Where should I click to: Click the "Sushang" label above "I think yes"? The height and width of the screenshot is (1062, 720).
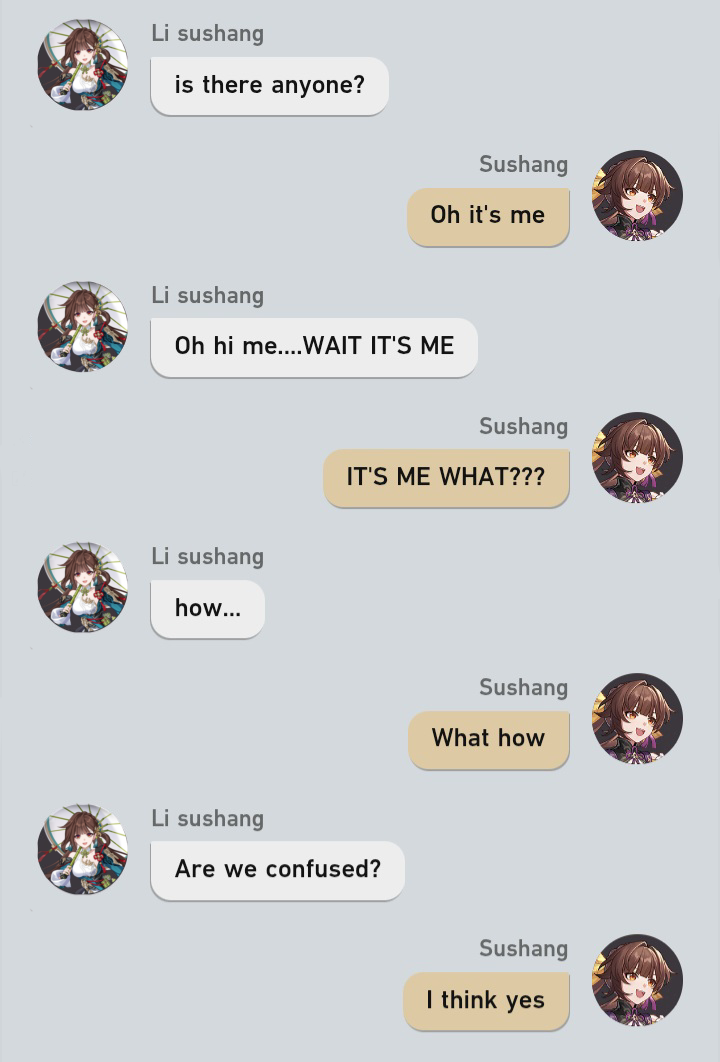(523, 948)
